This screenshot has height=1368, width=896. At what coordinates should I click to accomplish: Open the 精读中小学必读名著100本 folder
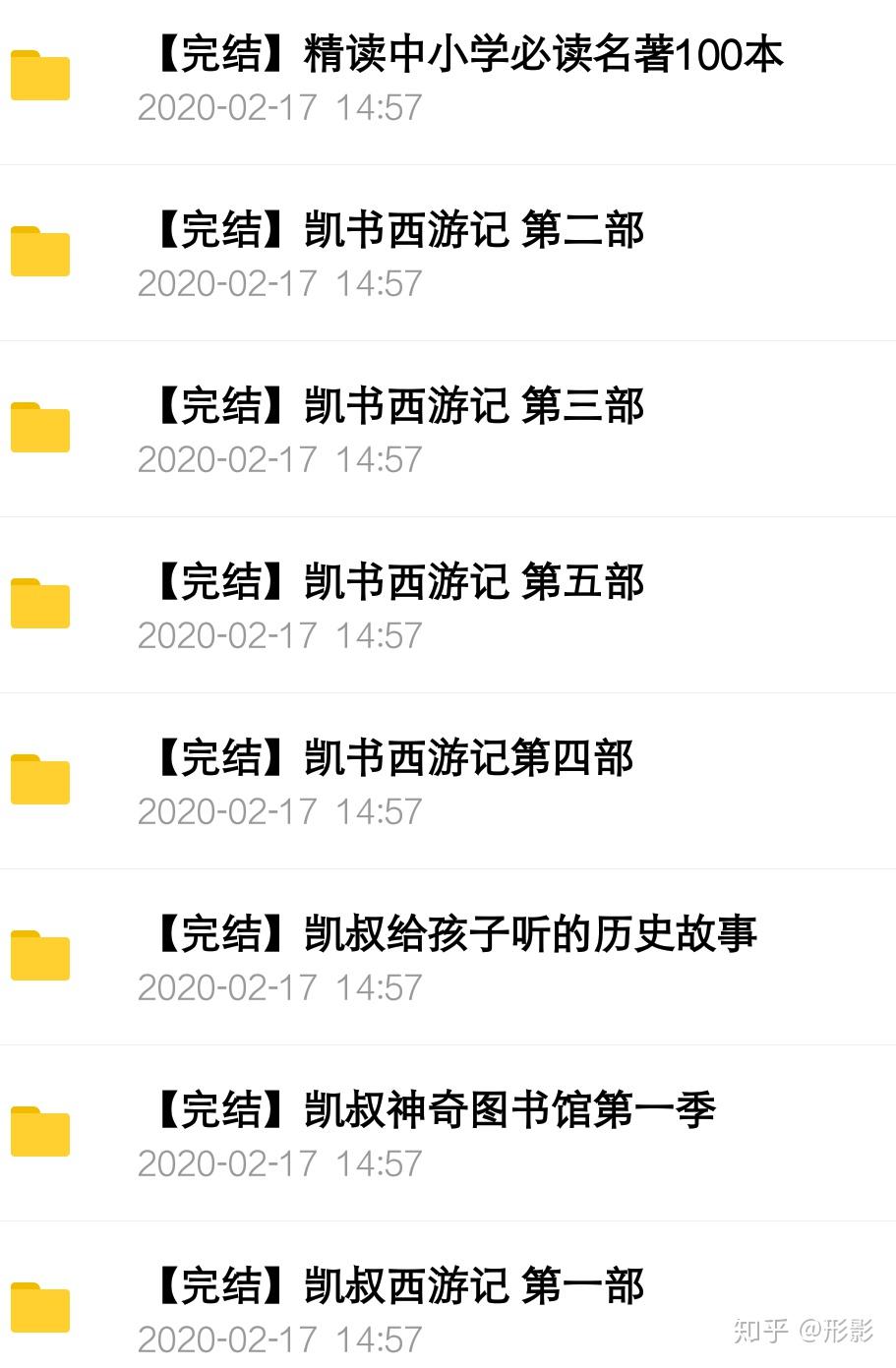(468, 56)
